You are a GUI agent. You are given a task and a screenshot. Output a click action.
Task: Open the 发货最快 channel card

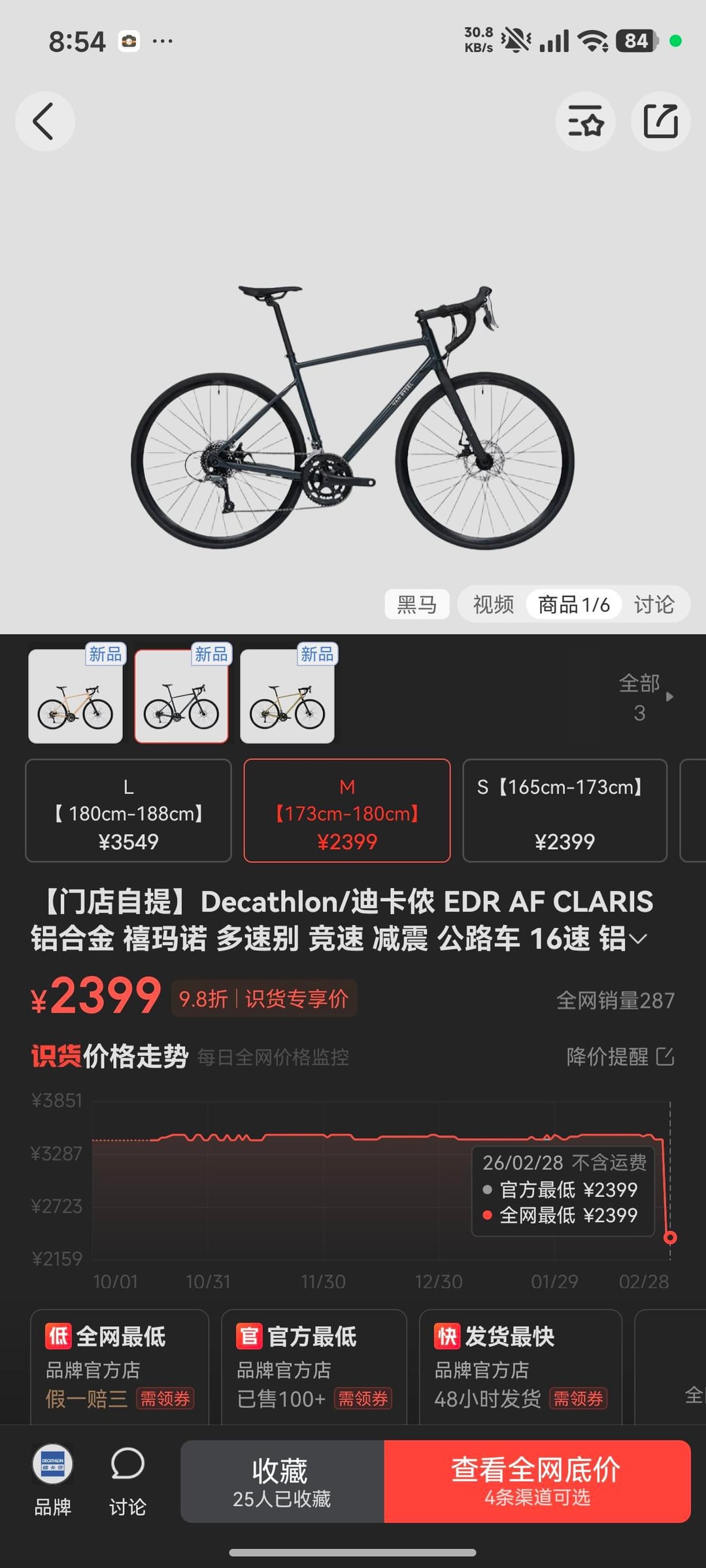click(x=520, y=1367)
